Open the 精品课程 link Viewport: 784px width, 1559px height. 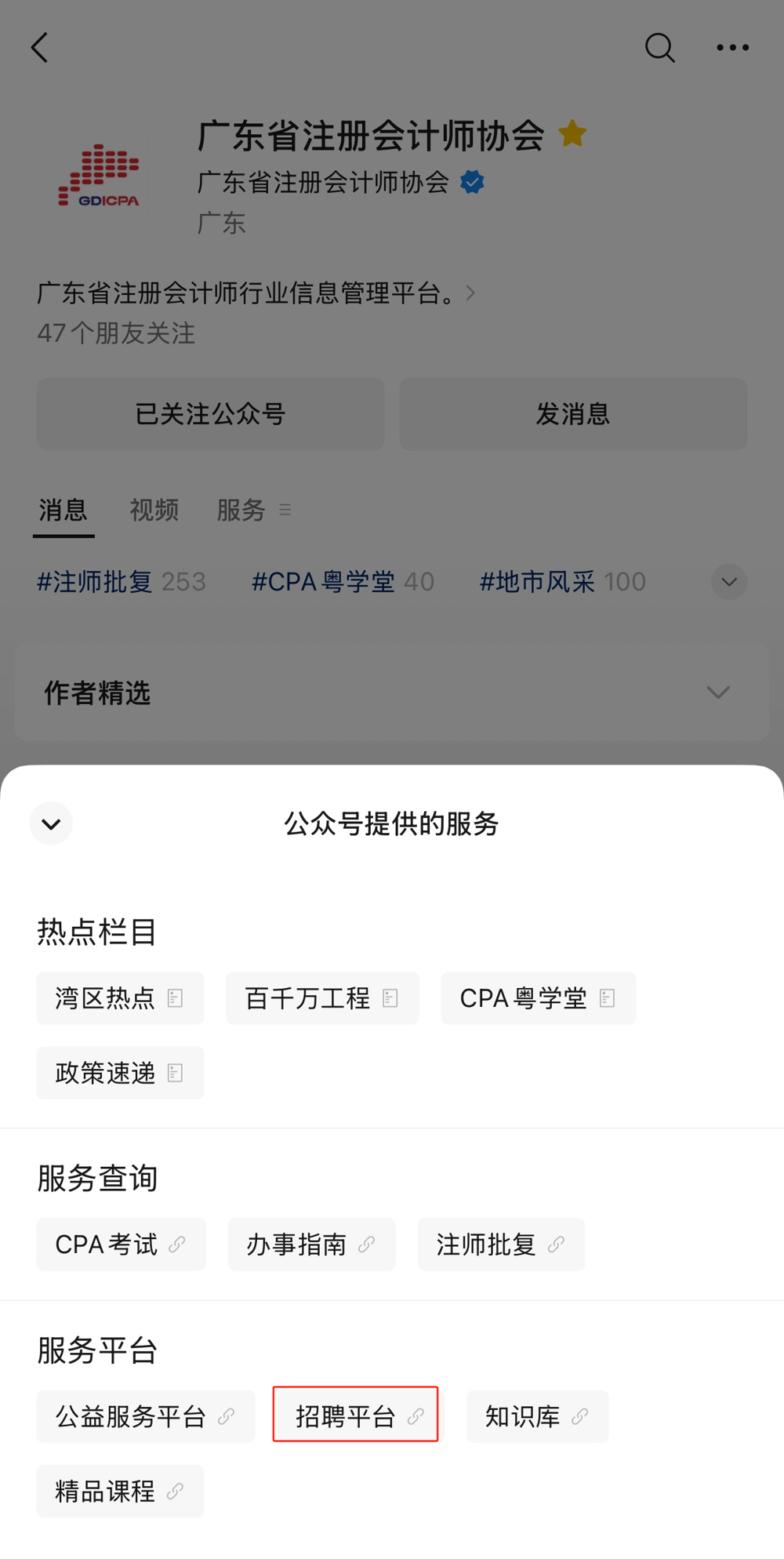pyautogui.click(x=120, y=1491)
